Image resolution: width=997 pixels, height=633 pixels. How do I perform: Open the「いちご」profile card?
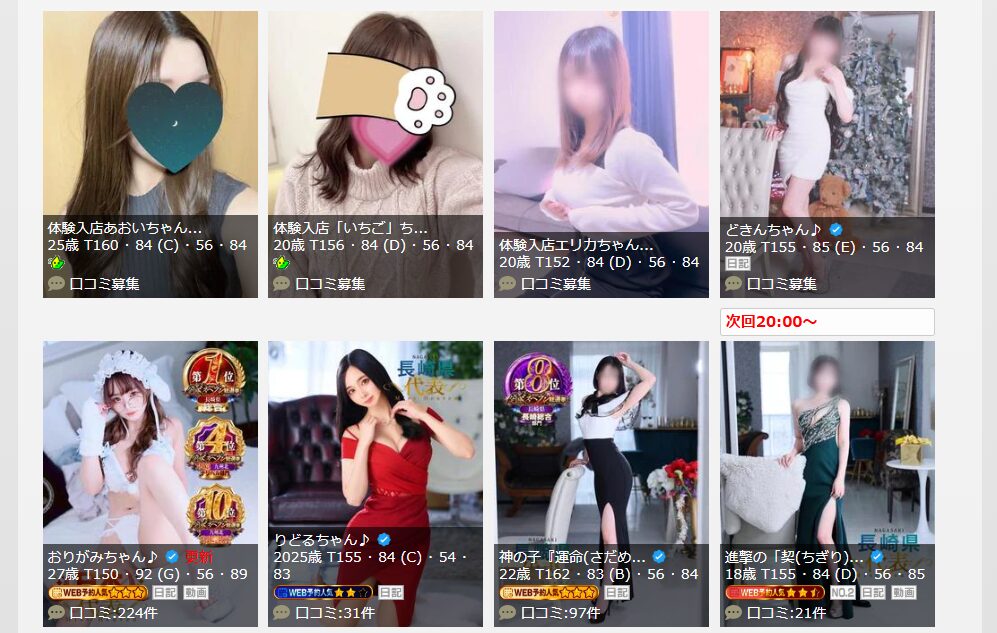click(x=375, y=120)
